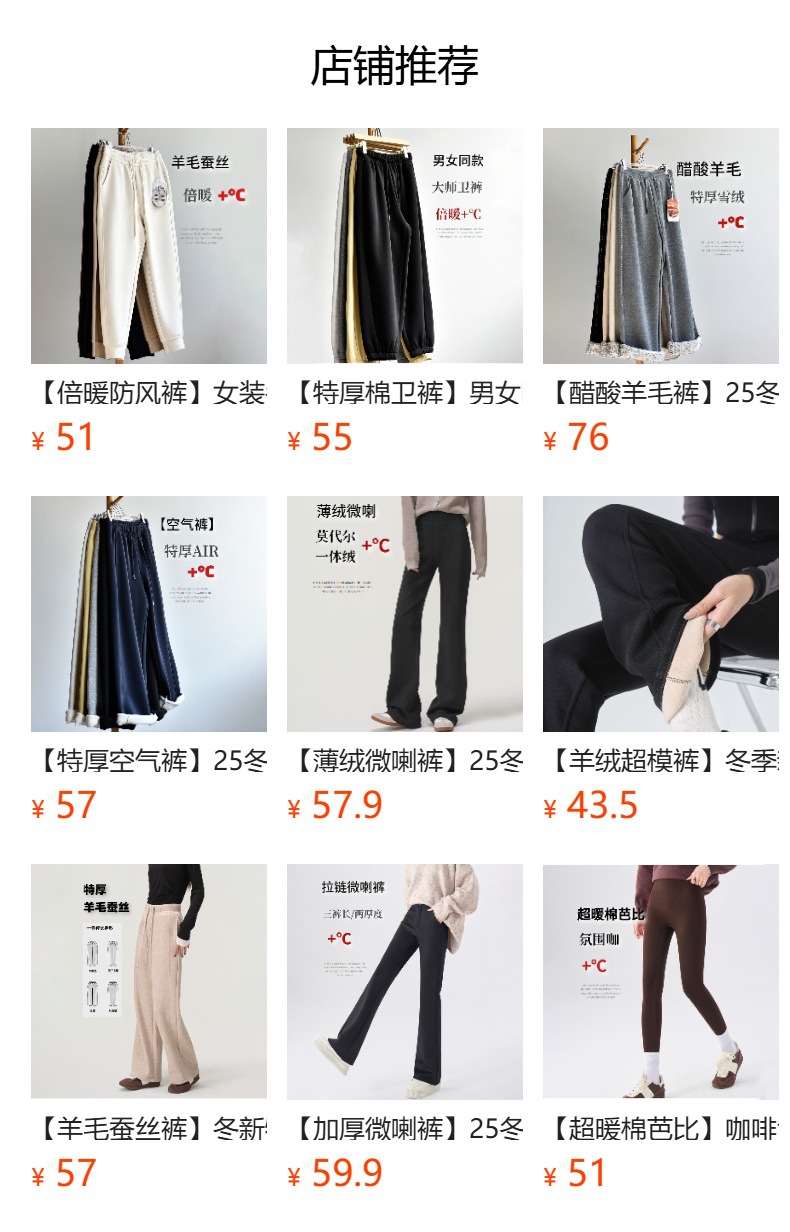Image resolution: width=790 pixels, height=1232 pixels.
Task: Tap the 薄绒微喇裤 item at ¥57.9
Action: pyautogui.click(x=405, y=660)
